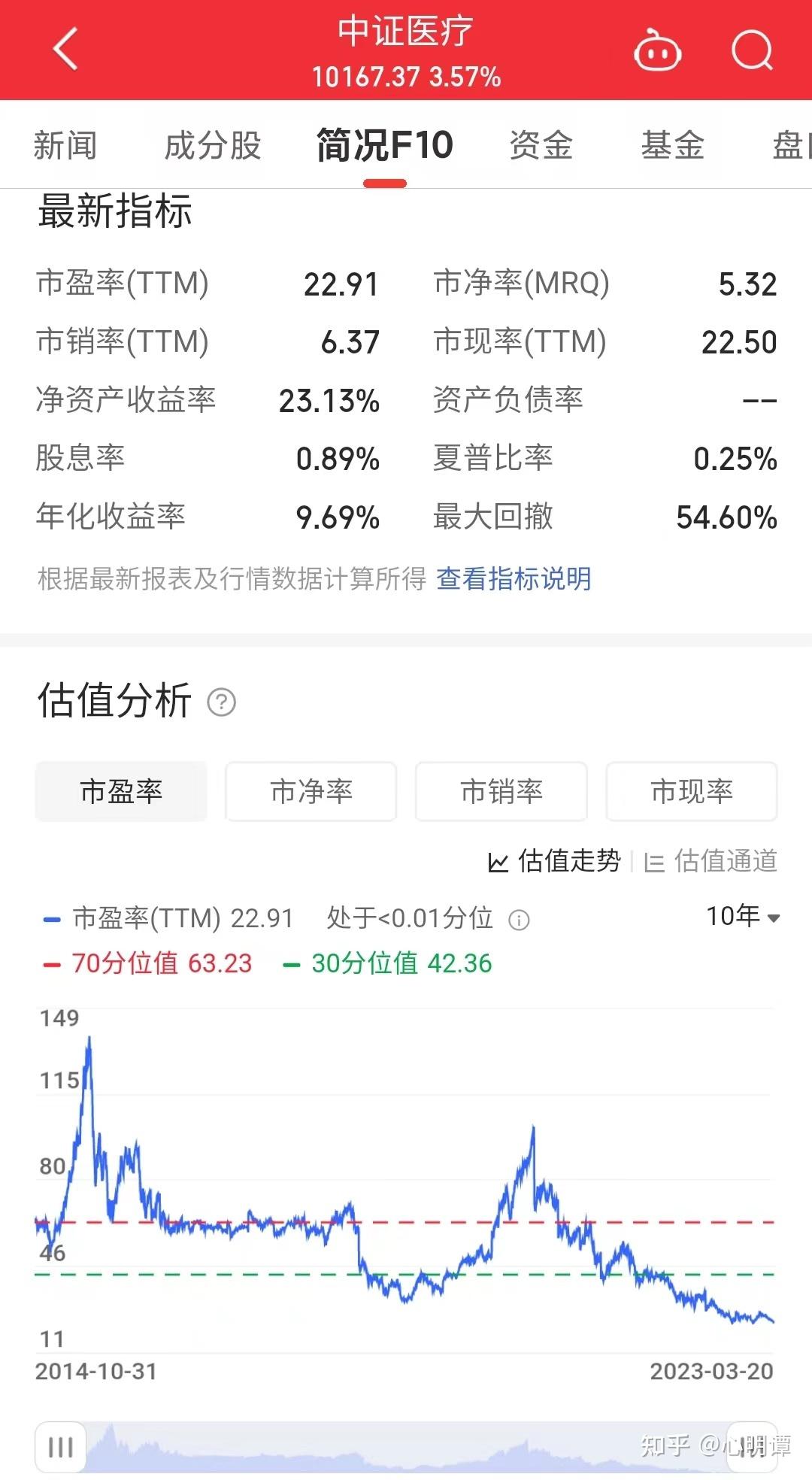
Task: Tap the info icon next to 处于<0.01分位
Action: click(519, 919)
